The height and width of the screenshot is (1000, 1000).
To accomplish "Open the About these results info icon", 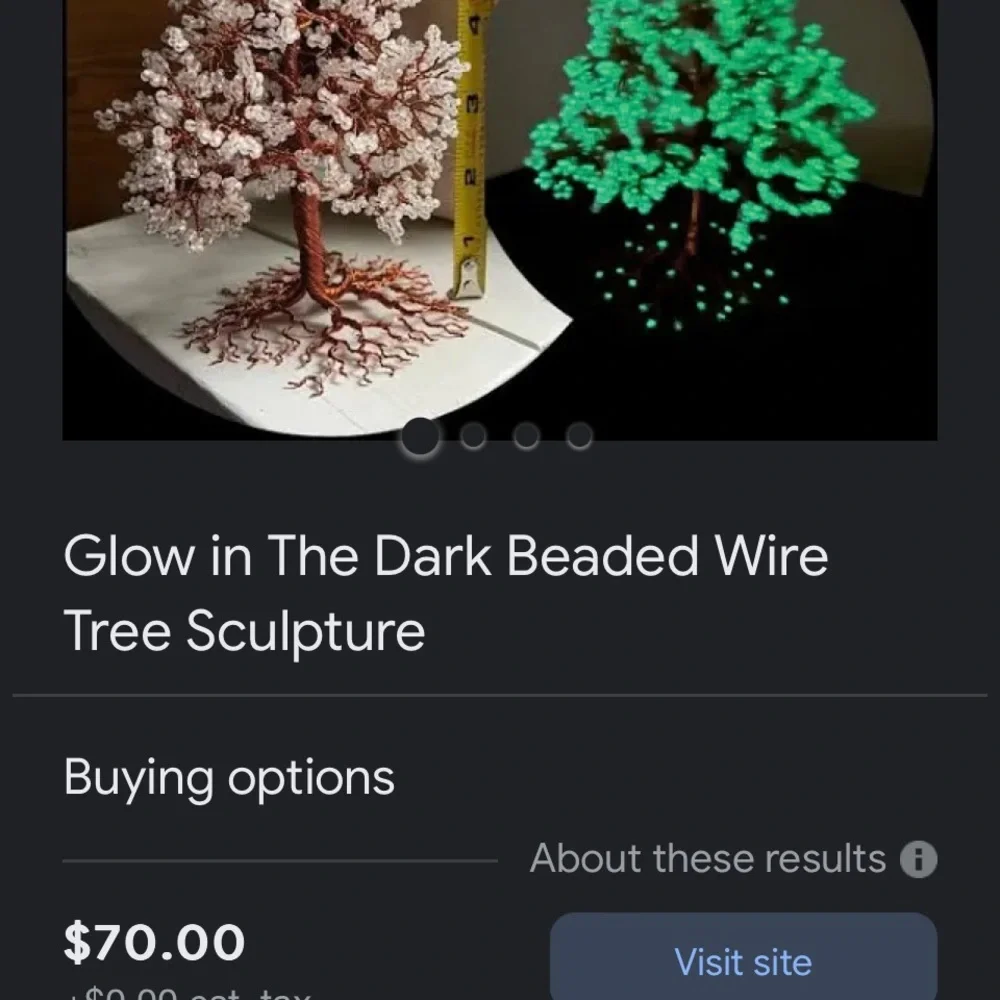I will (x=918, y=859).
